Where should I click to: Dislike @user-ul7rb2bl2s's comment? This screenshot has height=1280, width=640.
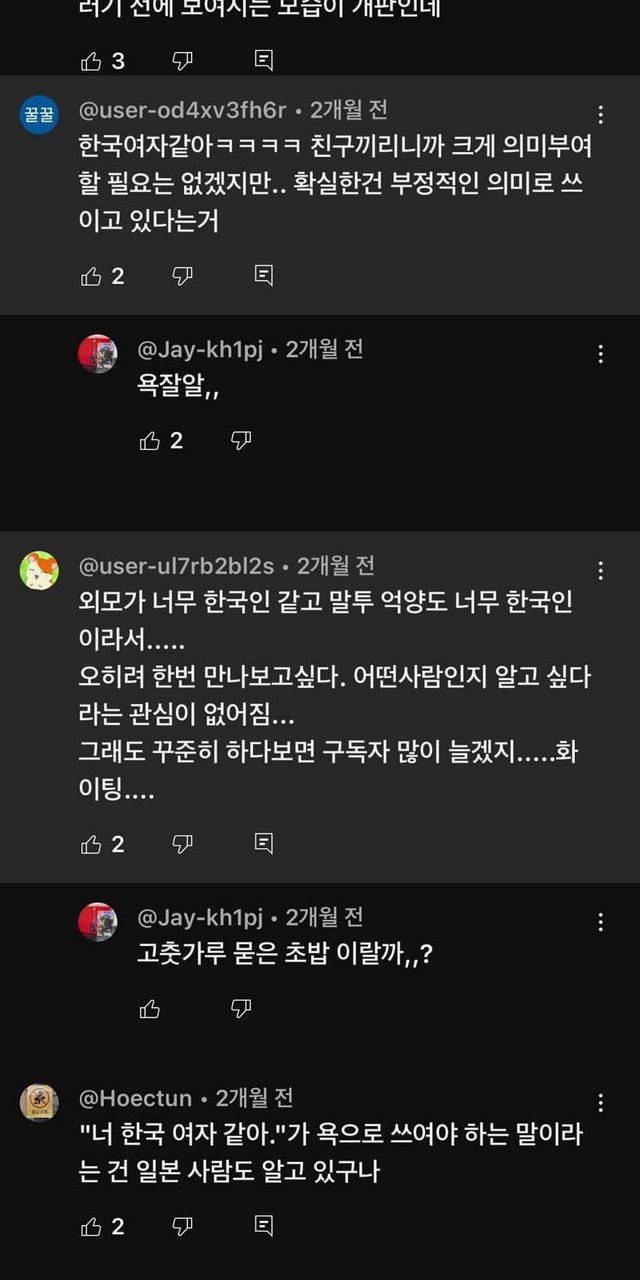[x=182, y=844]
